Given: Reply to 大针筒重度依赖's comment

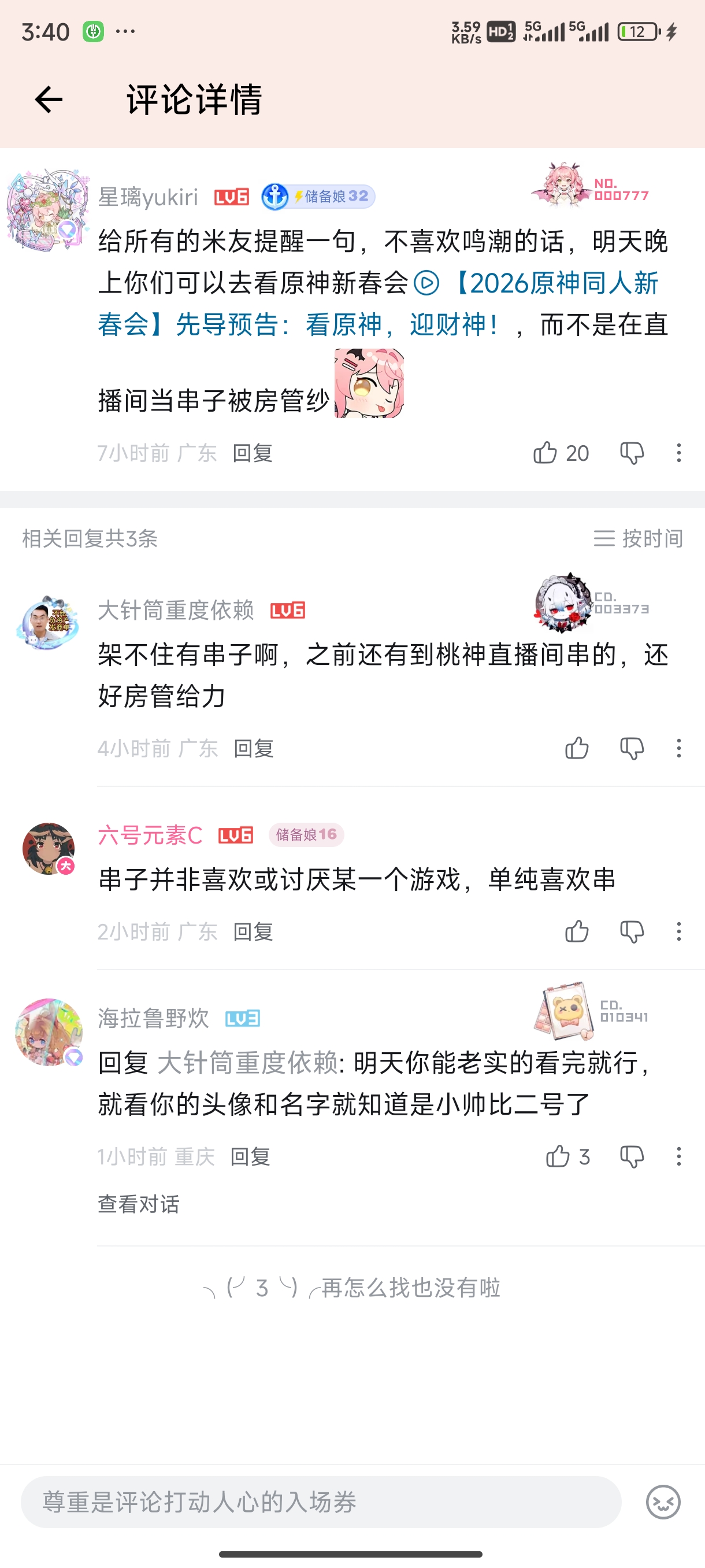Looking at the screenshot, I should click(x=253, y=748).
